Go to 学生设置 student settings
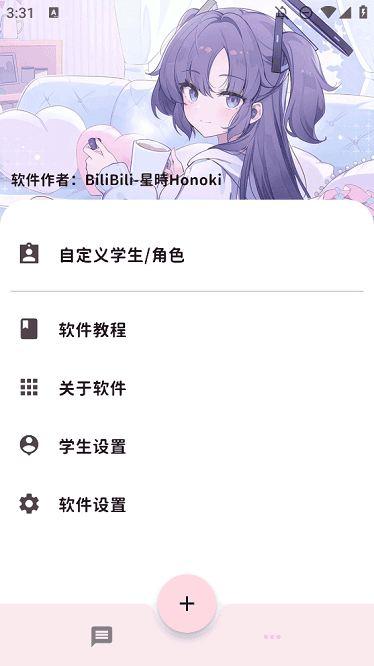 click(187, 446)
